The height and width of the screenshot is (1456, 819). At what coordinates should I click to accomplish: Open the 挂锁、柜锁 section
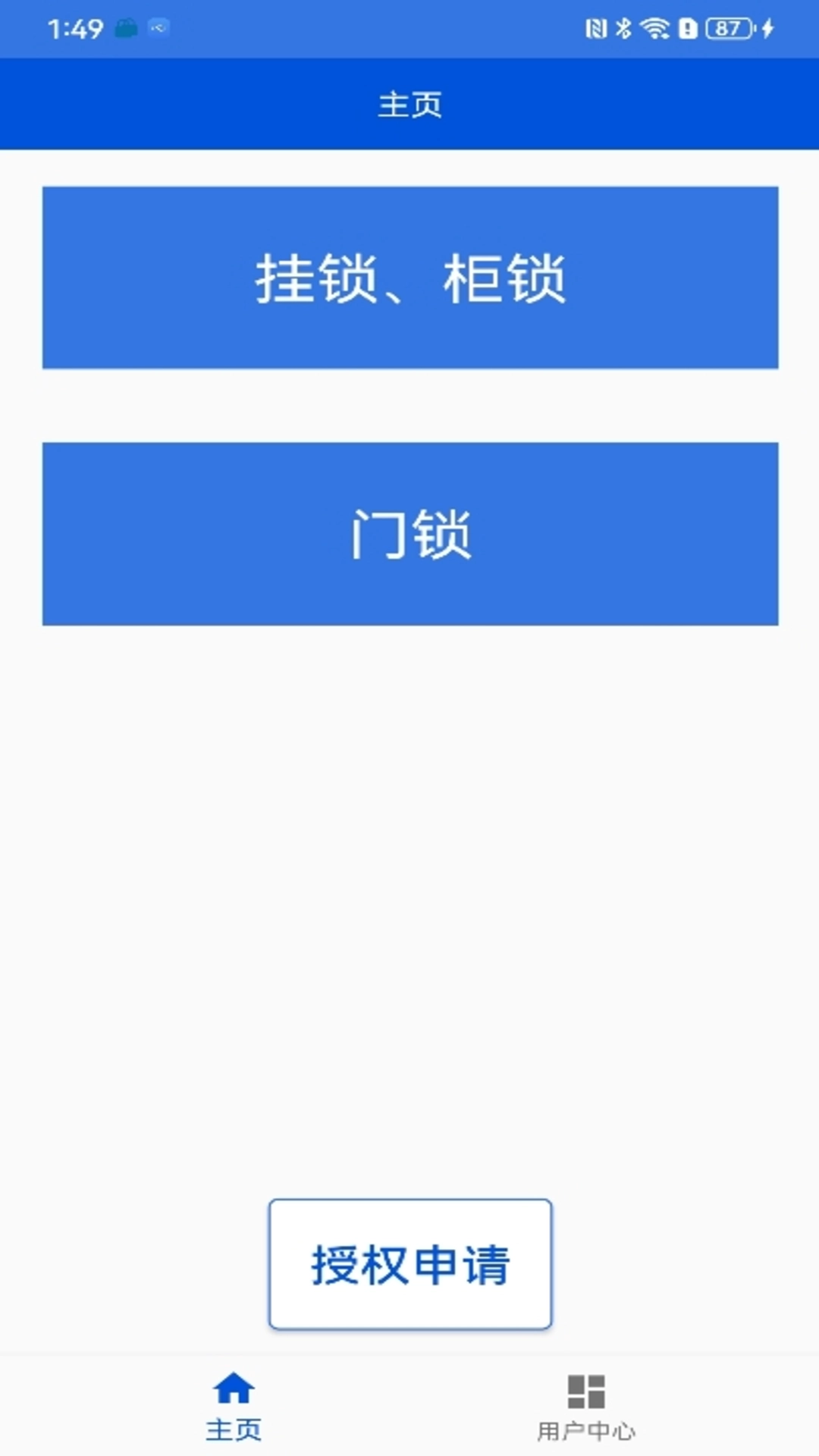click(409, 278)
